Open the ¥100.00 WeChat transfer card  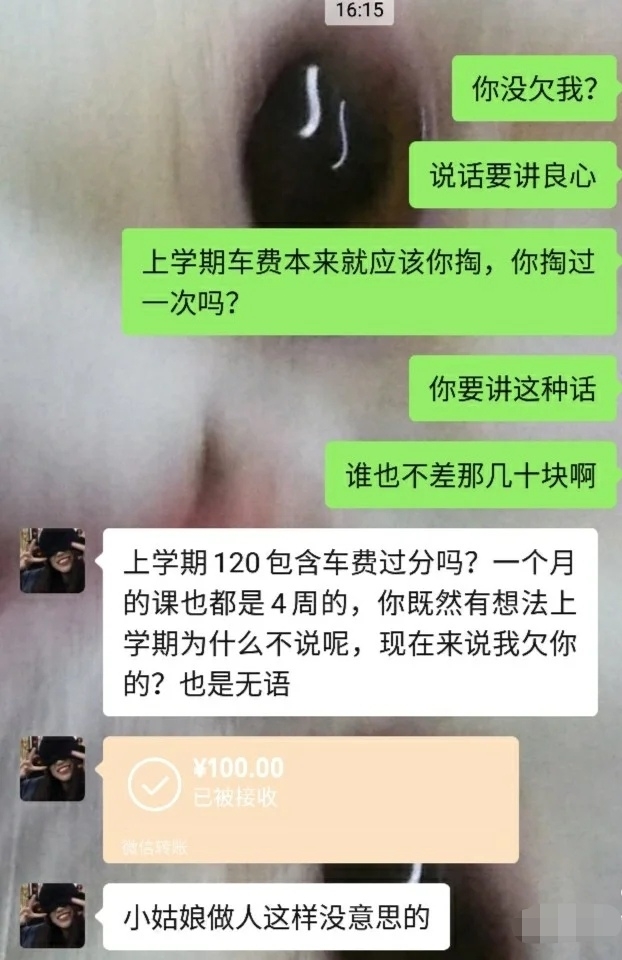tap(311, 797)
